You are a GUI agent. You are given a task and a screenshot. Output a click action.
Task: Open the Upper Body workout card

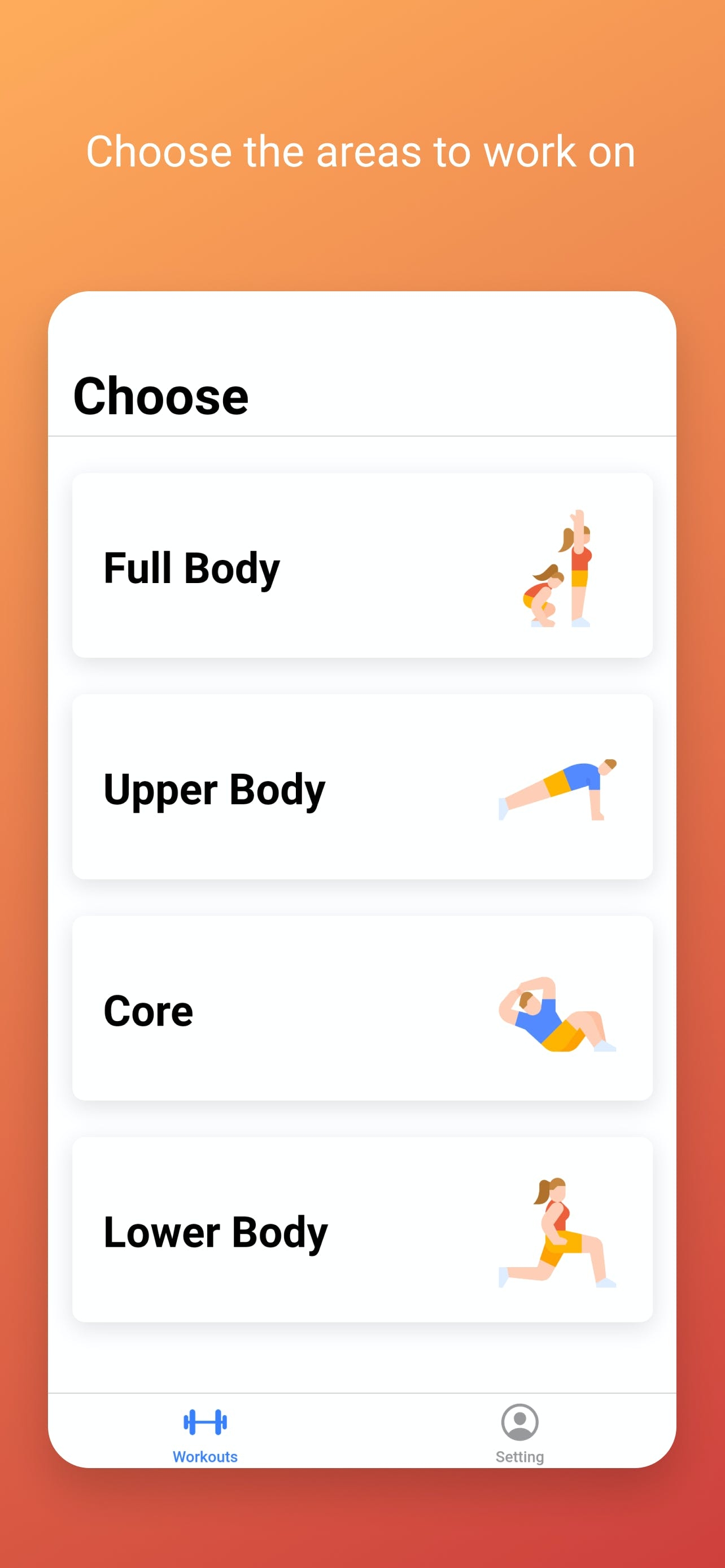(x=362, y=786)
